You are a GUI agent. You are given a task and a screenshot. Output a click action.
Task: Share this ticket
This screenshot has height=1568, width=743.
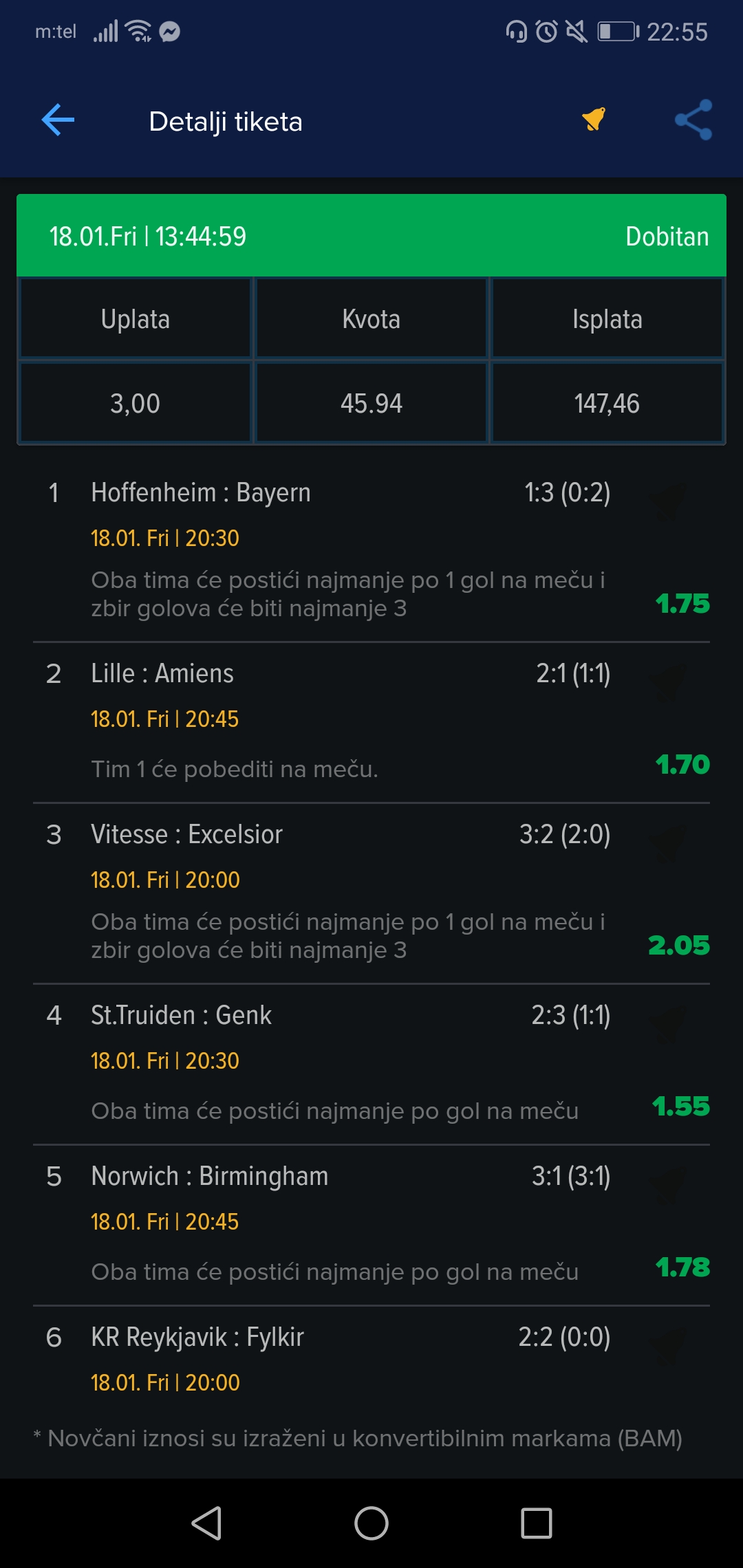coord(693,120)
